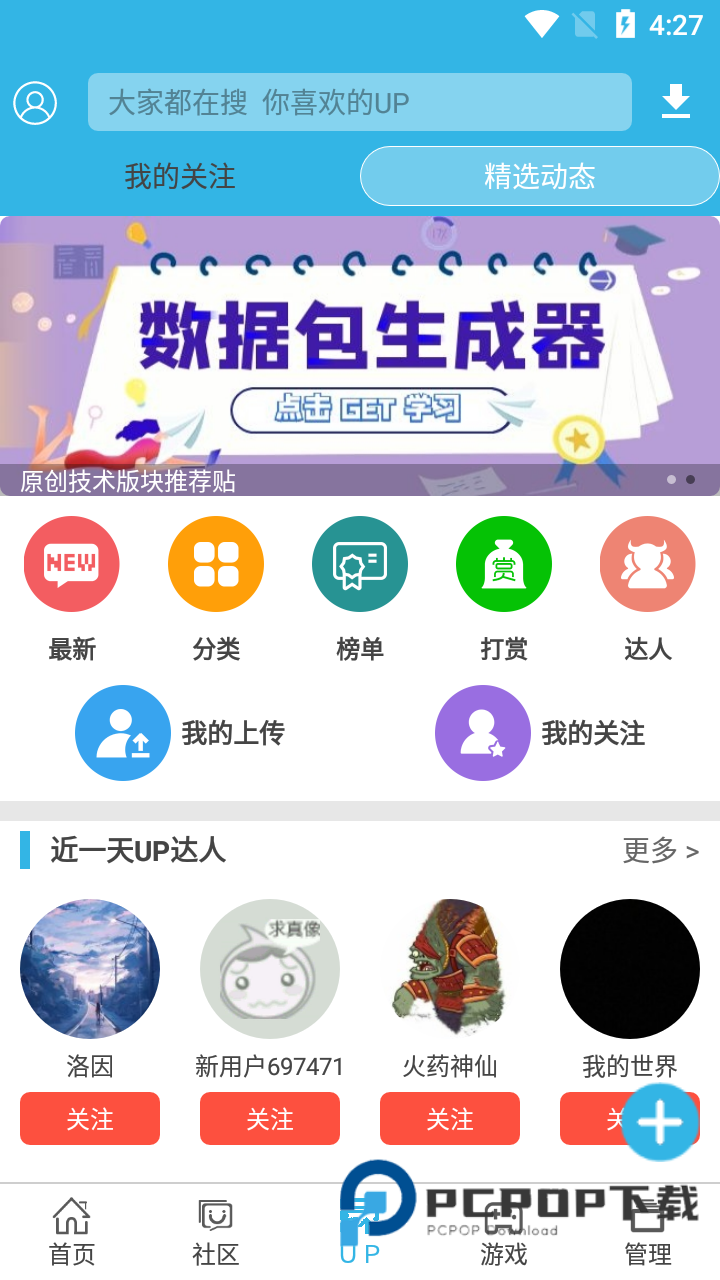The width and height of the screenshot is (720, 1280).
Task: Tap the floating blue plus button
Action: (659, 1122)
